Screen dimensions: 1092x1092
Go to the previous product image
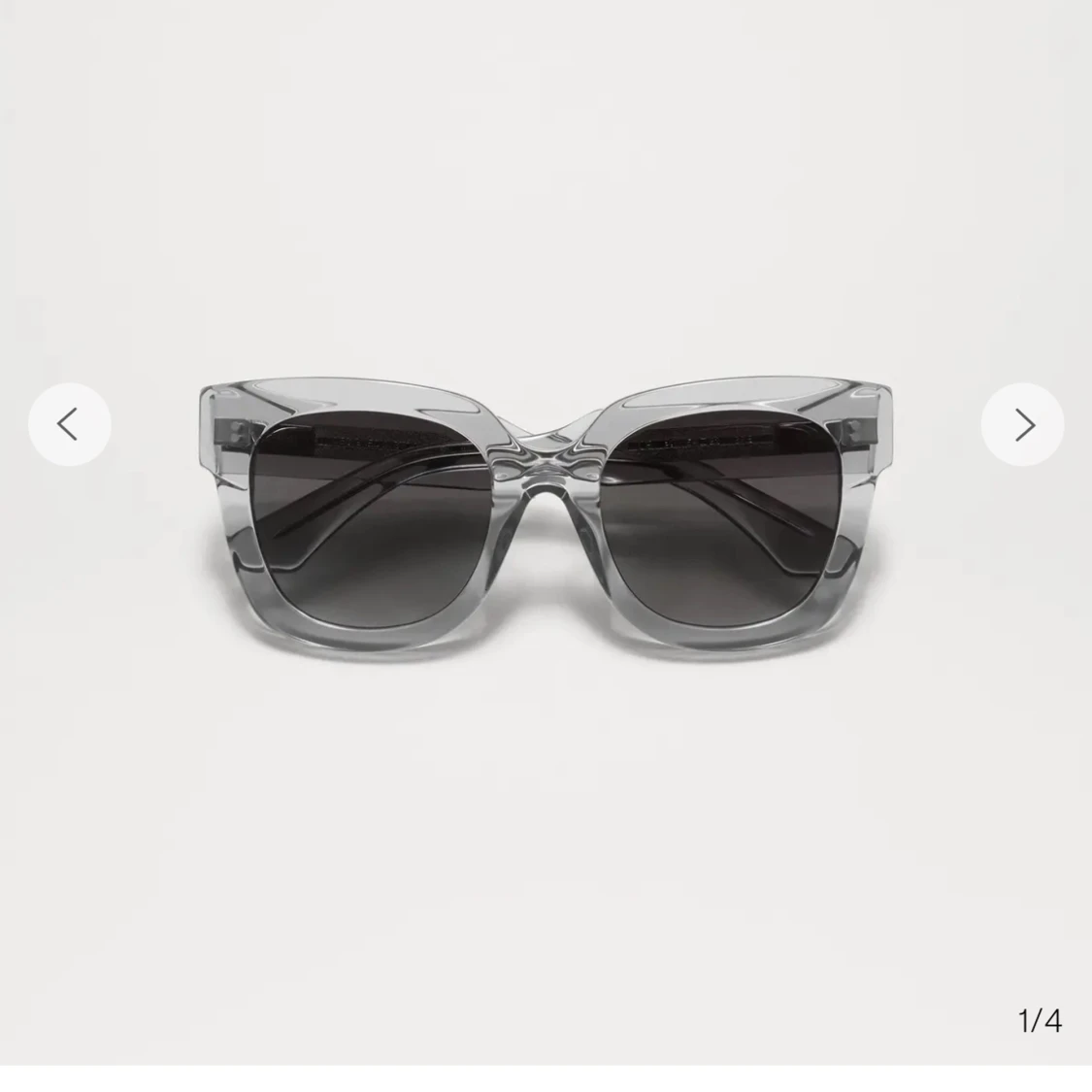69,424
